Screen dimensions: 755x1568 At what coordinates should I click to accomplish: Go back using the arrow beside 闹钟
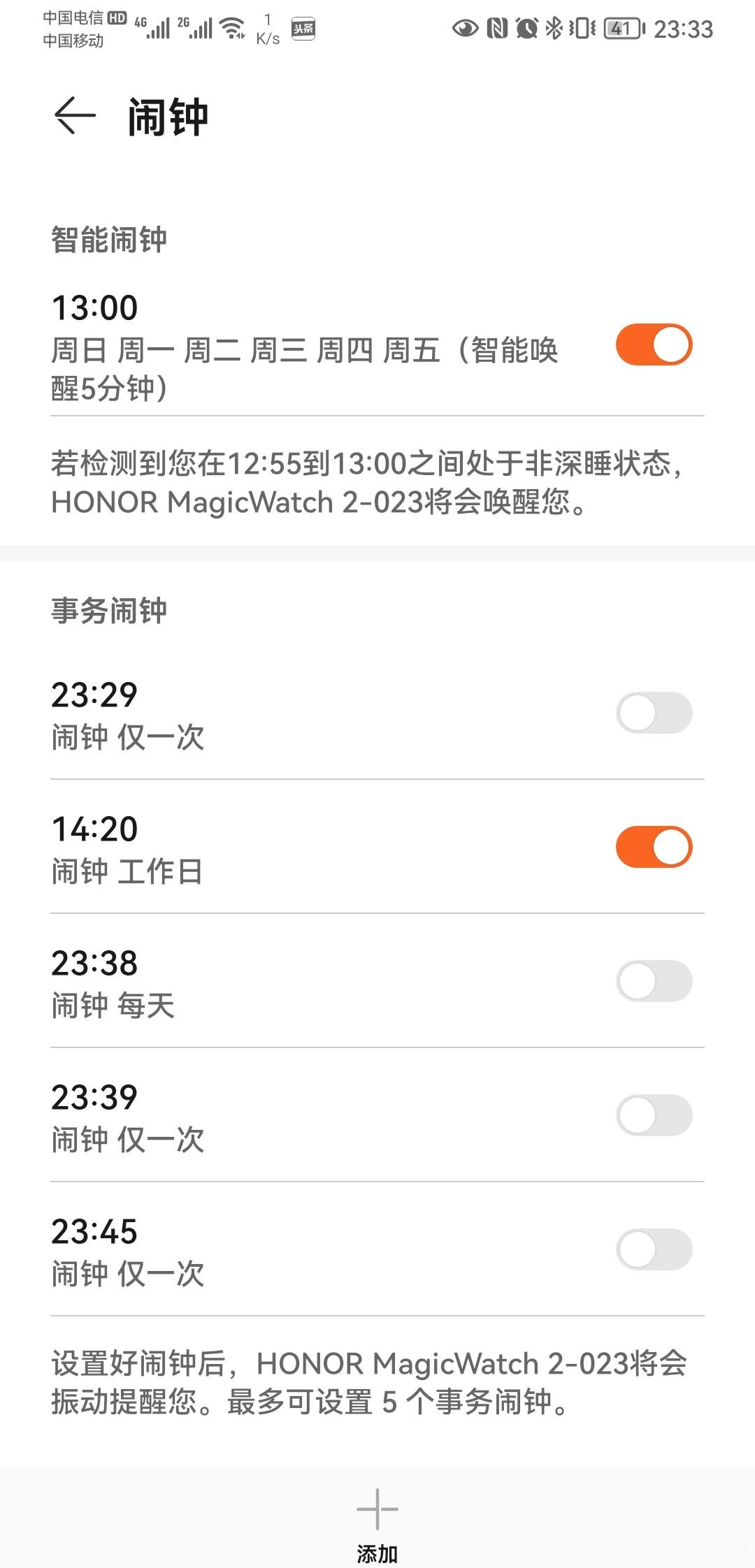point(75,115)
